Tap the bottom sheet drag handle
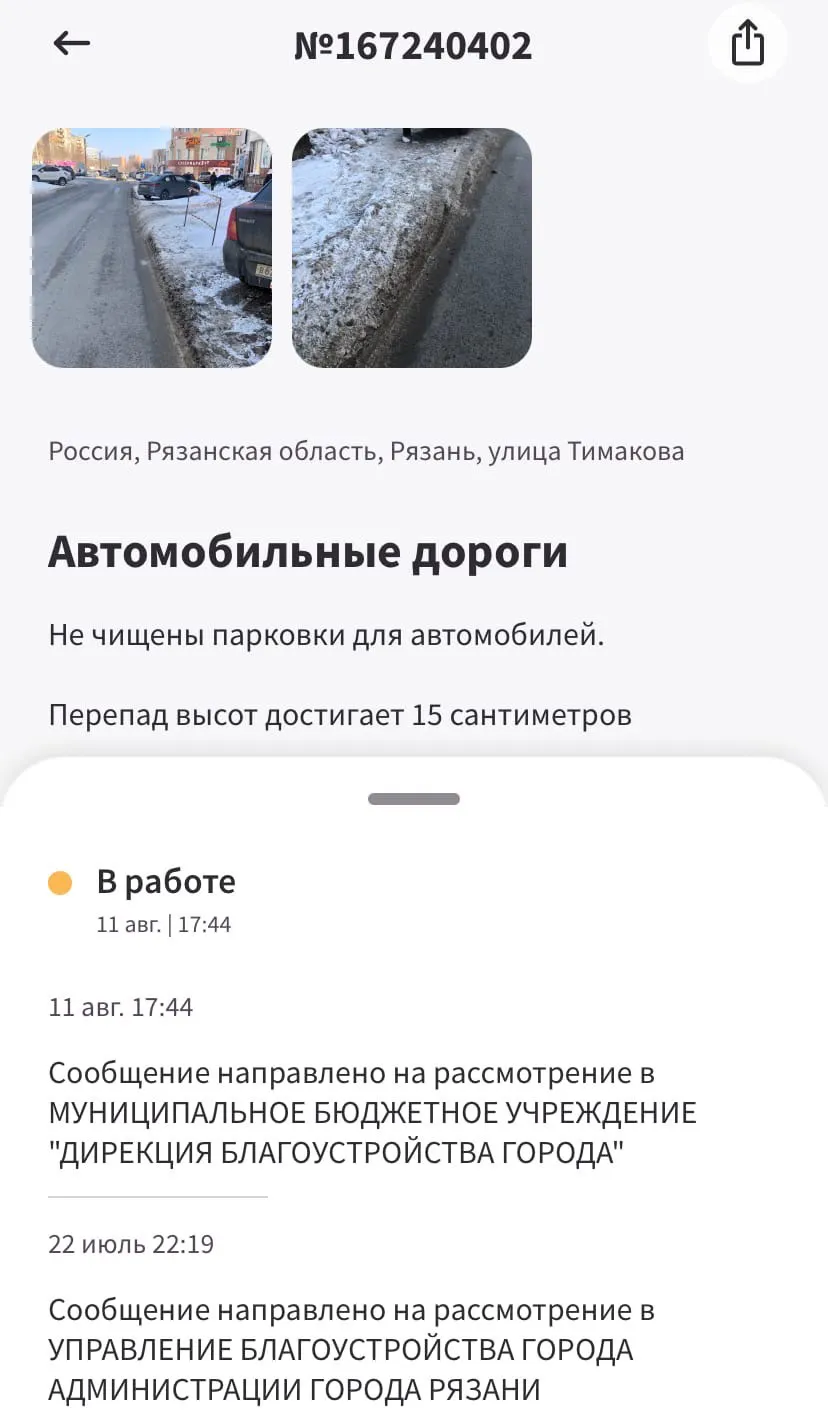828x1425 pixels. pos(414,799)
